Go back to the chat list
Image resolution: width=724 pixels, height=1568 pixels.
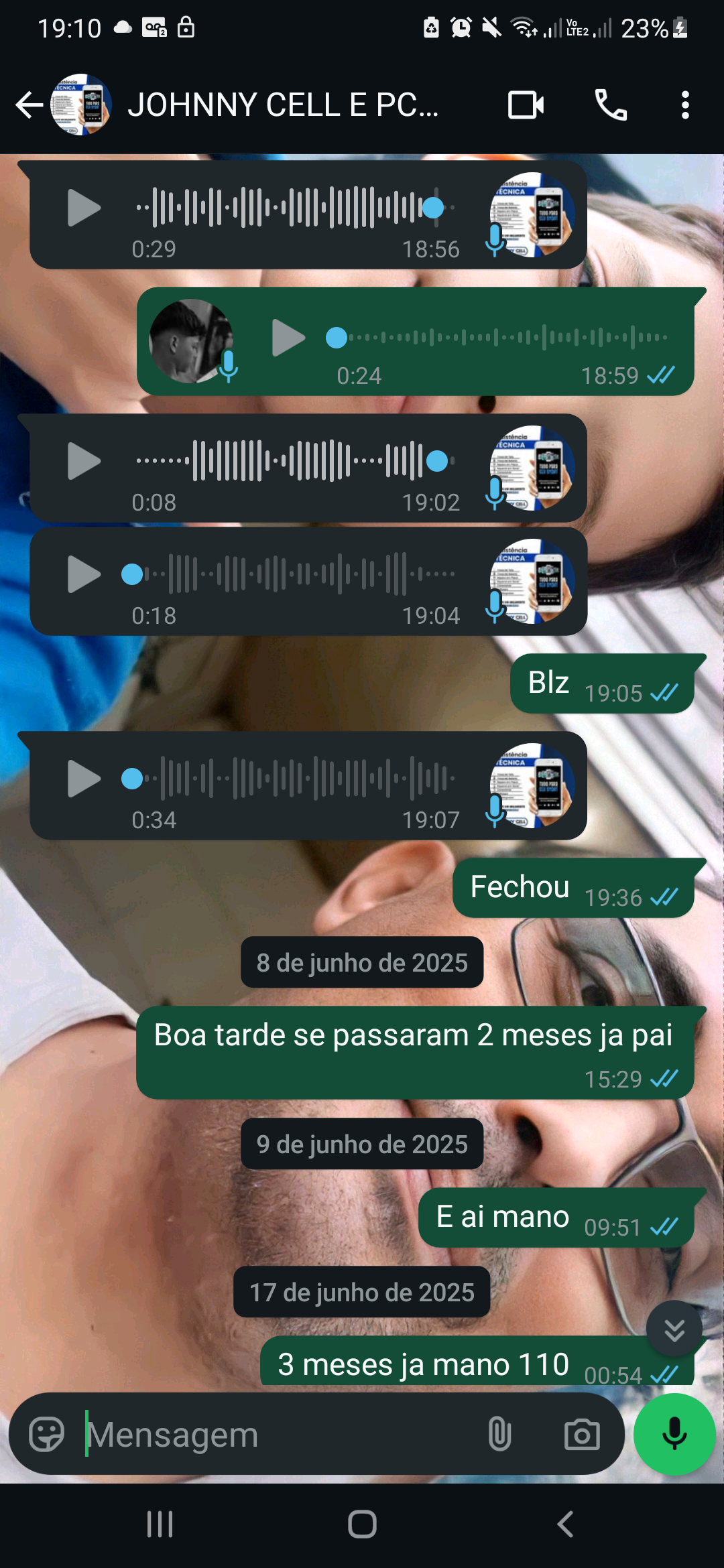coord(28,105)
